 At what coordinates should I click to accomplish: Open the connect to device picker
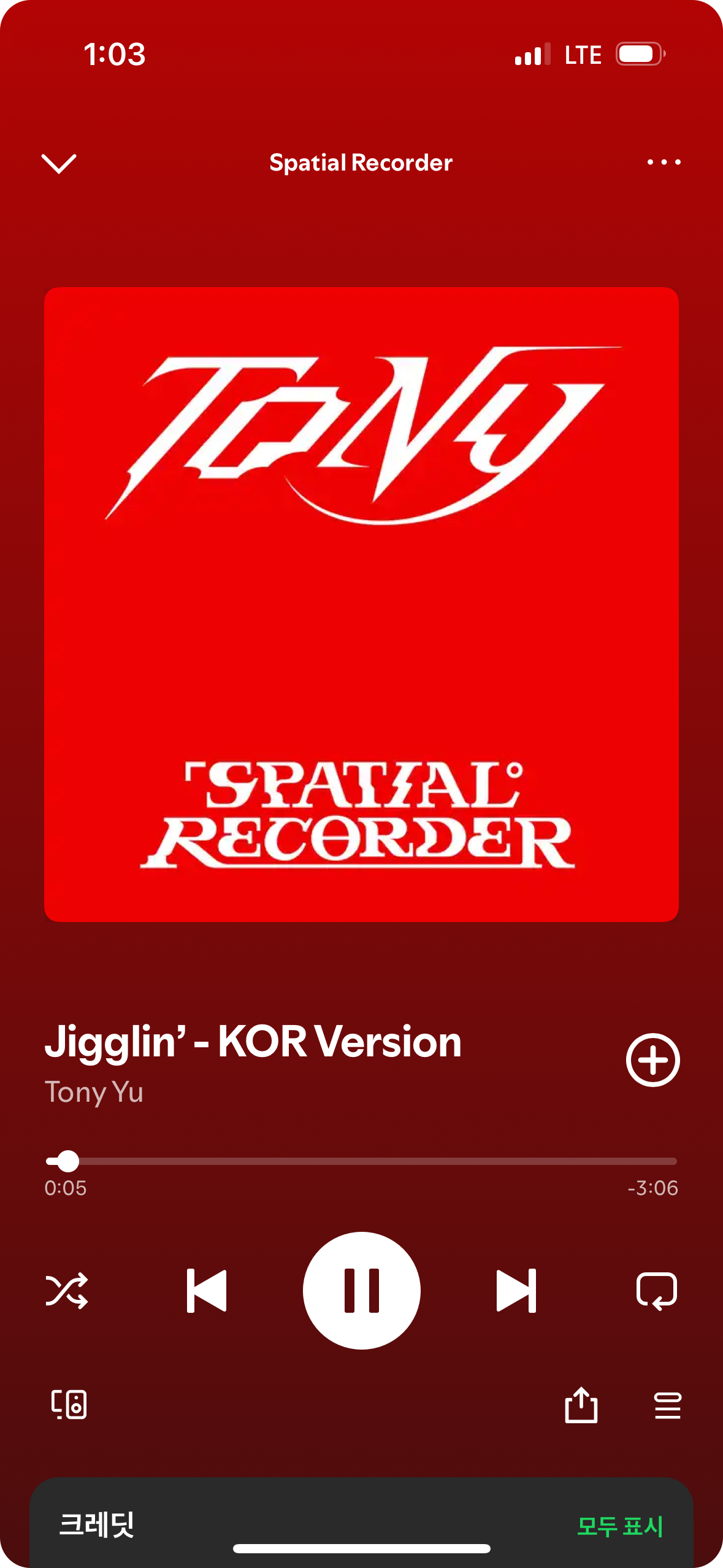[69, 1405]
